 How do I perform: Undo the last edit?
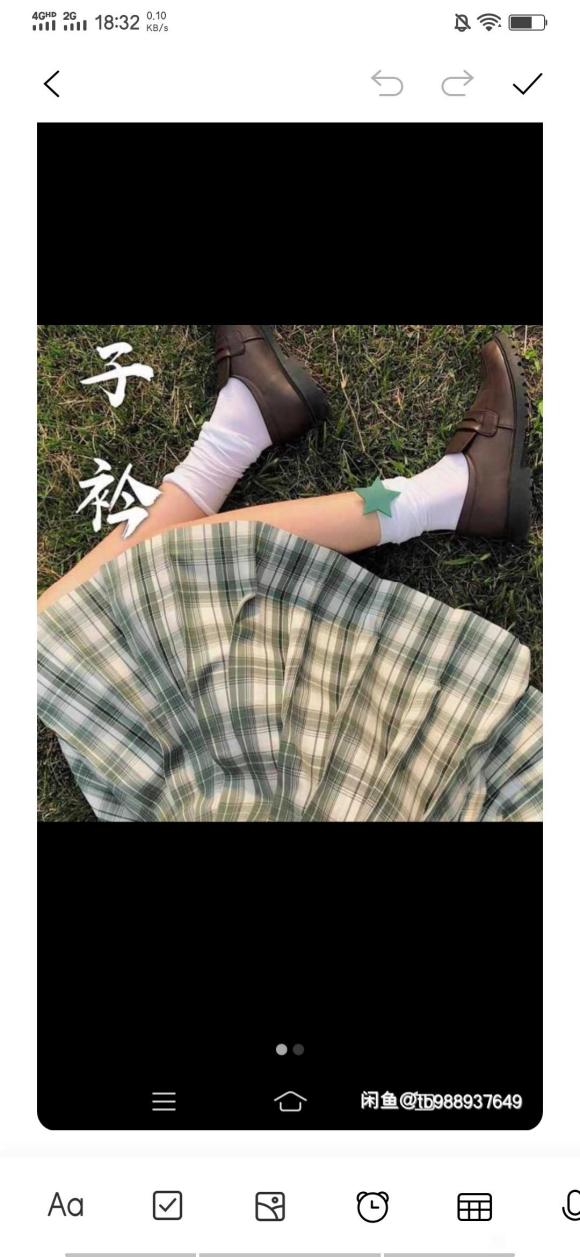tap(387, 84)
